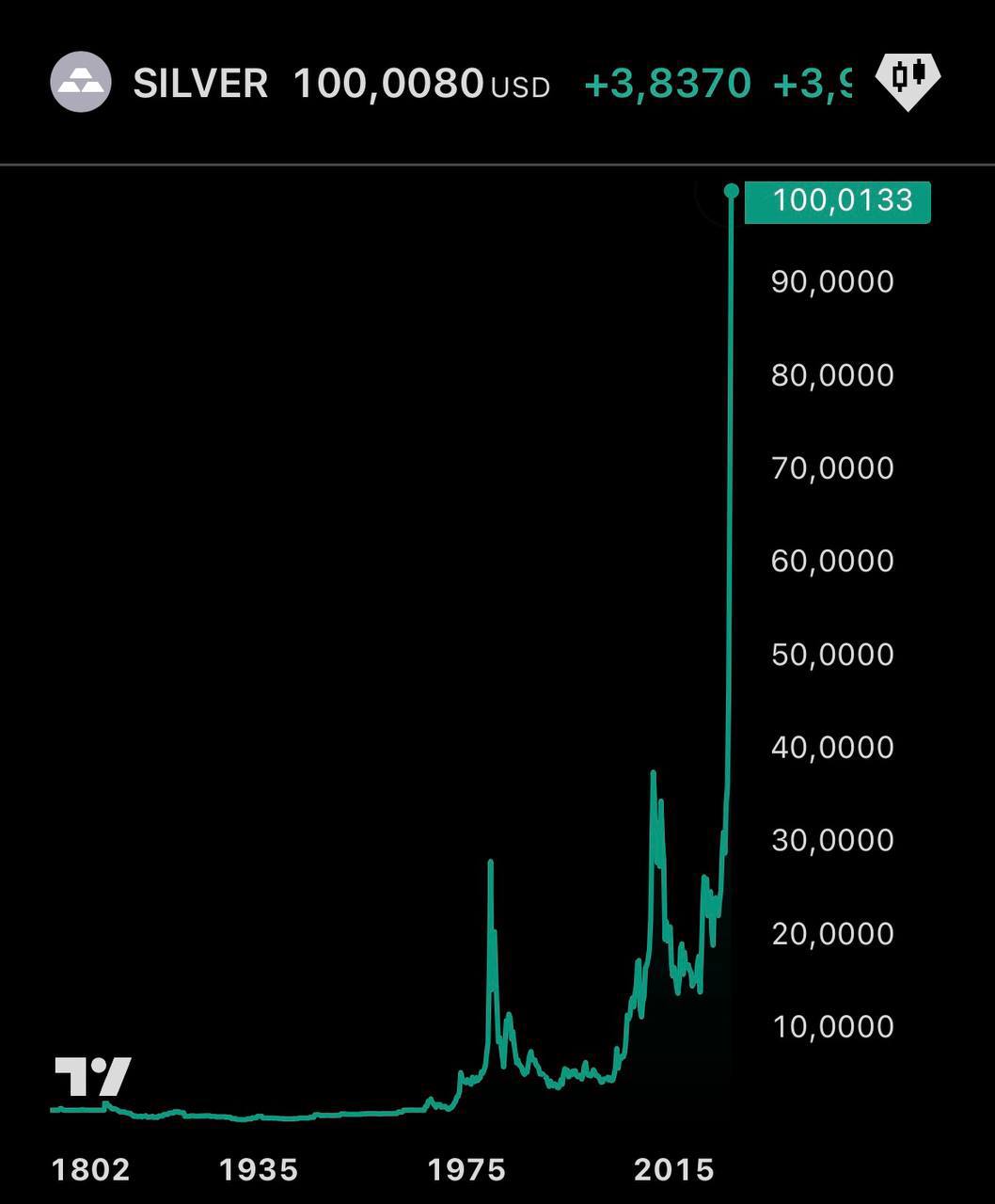The height and width of the screenshot is (1204, 995).
Task: Tap the candlestick chart type icon
Action: click(x=908, y=79)
